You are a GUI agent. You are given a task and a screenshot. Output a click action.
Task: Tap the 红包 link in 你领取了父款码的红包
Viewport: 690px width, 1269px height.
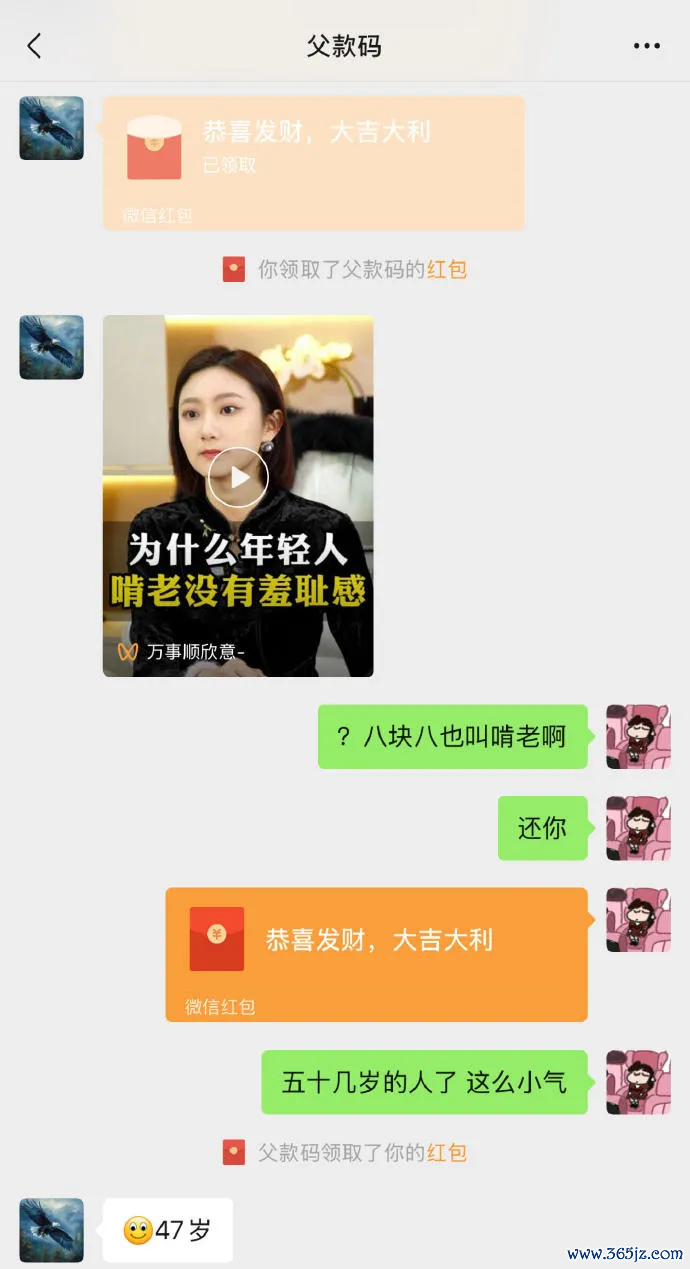click(x=447, y=269)
